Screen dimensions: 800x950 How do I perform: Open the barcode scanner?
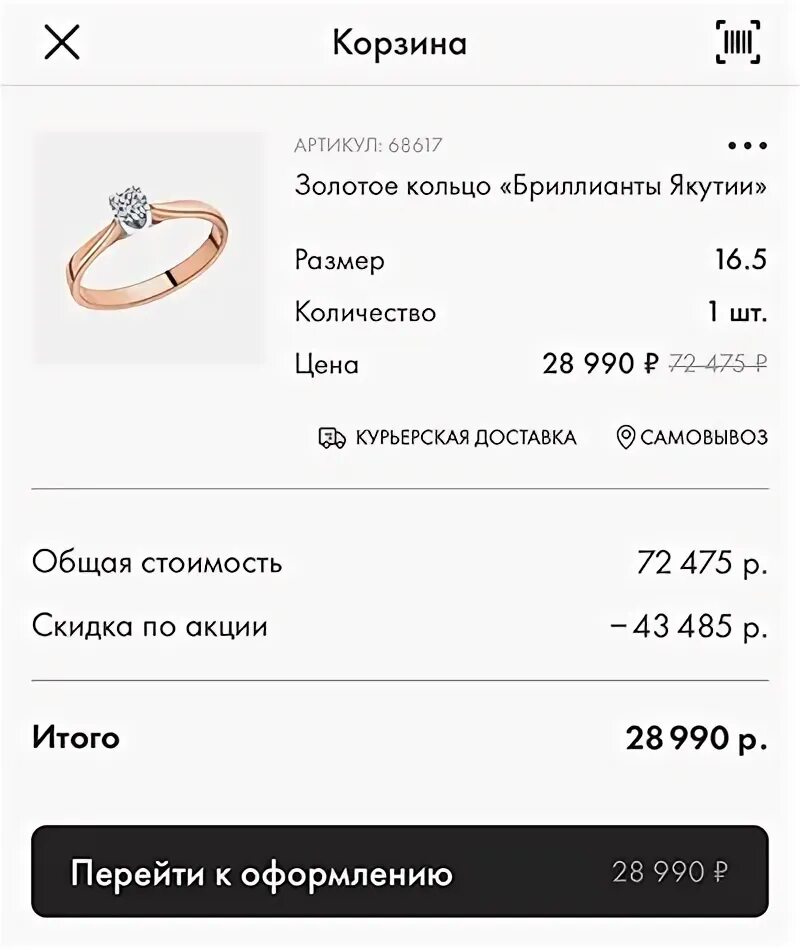pyautogui.click(x=737, y=43)
